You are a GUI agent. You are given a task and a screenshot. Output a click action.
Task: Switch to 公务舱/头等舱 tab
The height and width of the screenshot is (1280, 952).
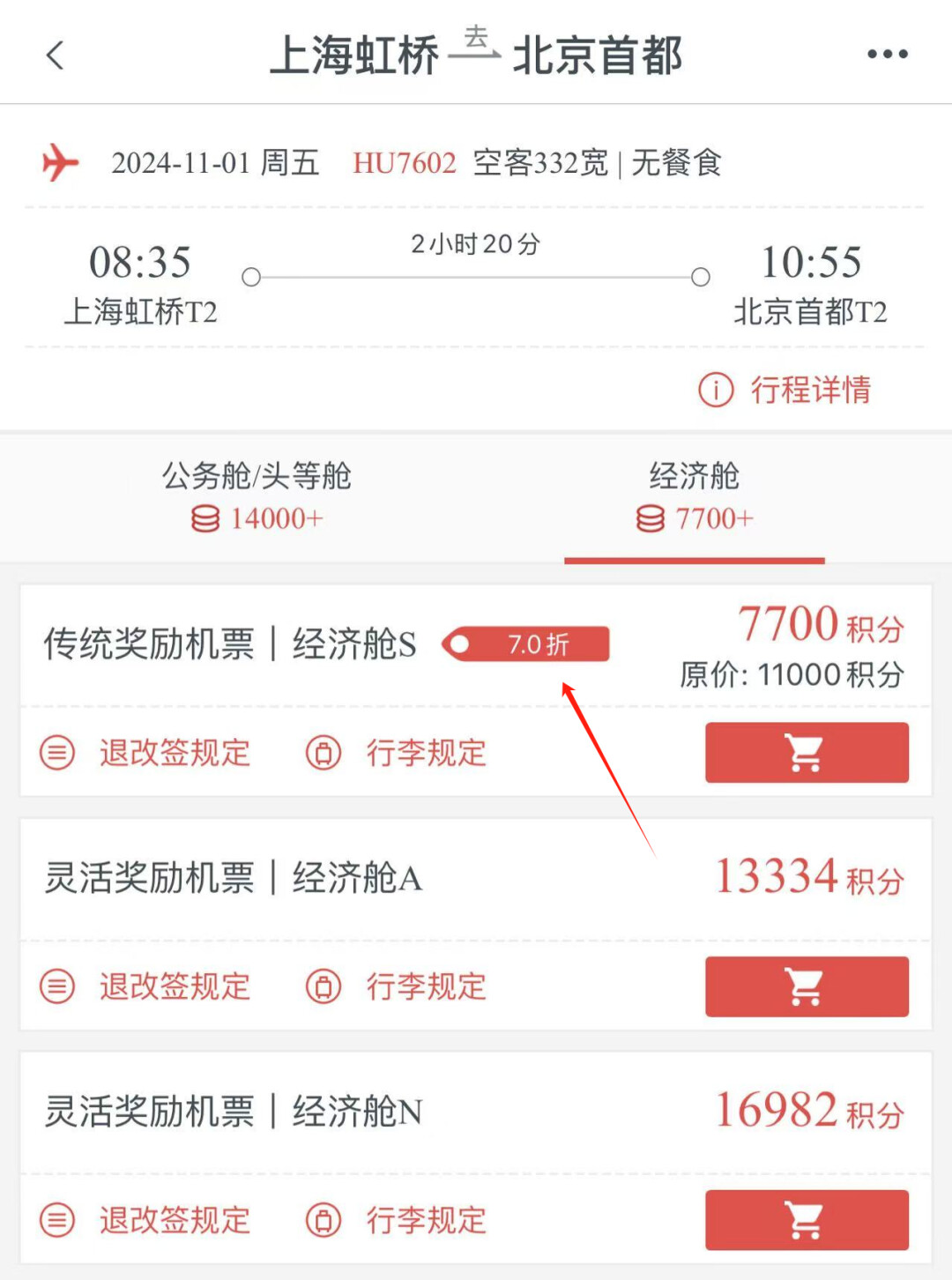click(257, 496)
